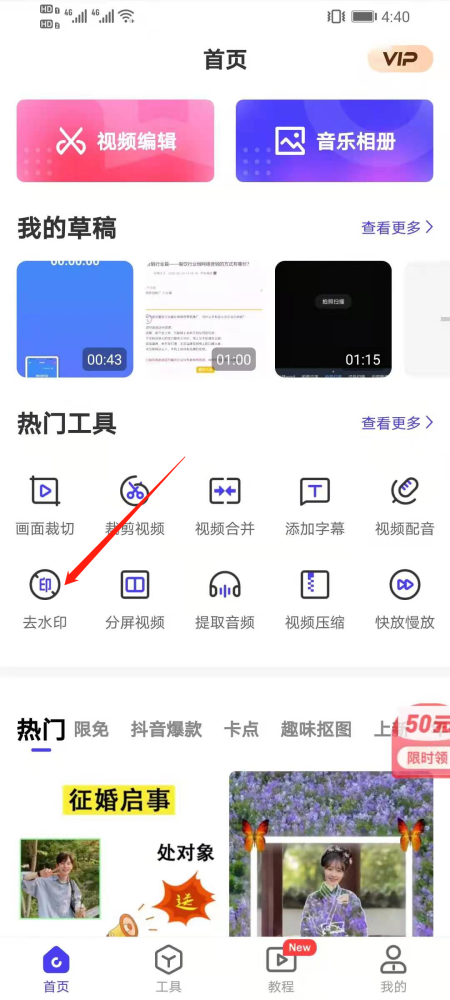View more tools under 热门工具
This screenshot has width=450, height=1000.
coord(397,422)
